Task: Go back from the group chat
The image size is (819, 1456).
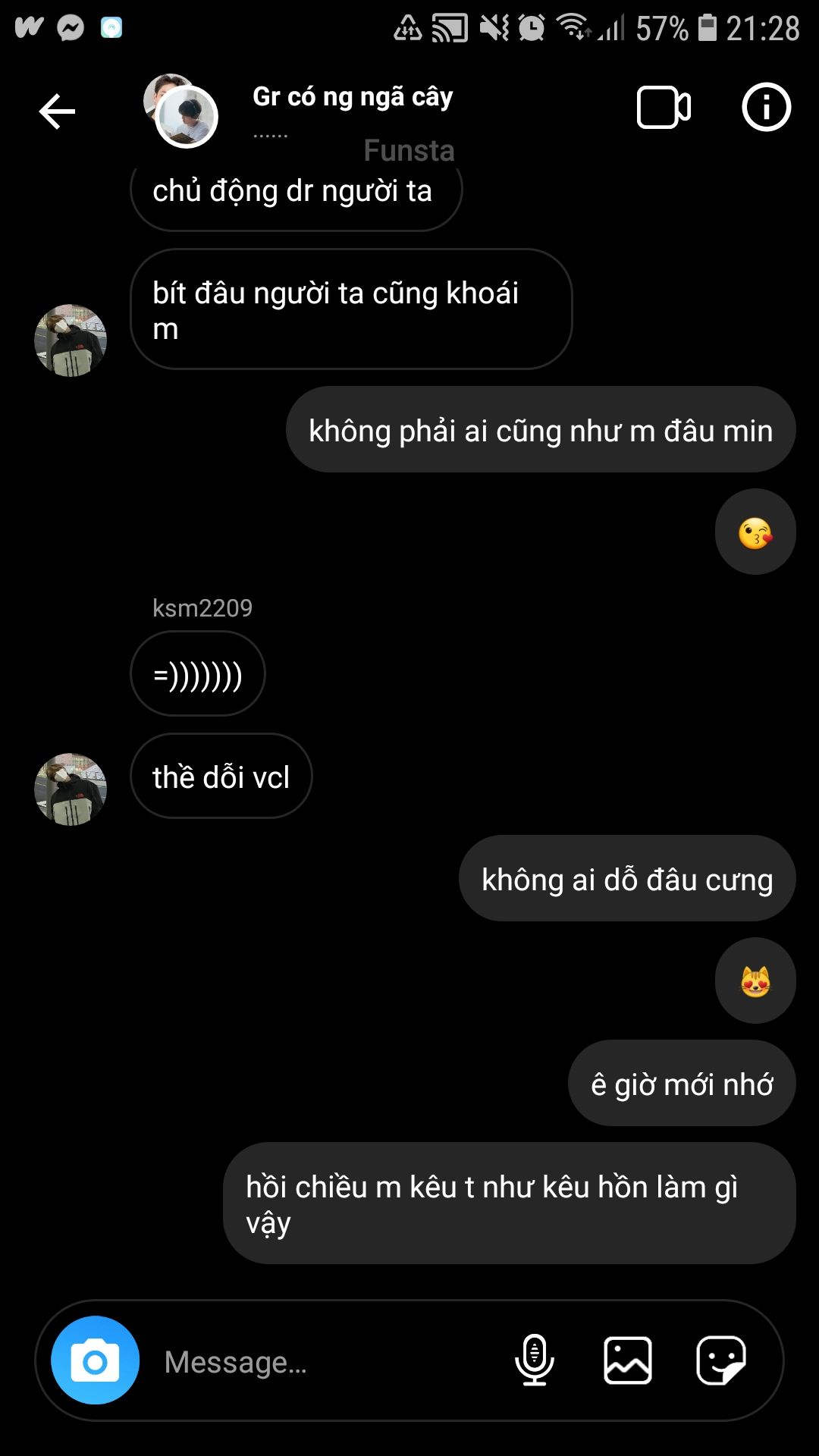Action: [57, 112]
